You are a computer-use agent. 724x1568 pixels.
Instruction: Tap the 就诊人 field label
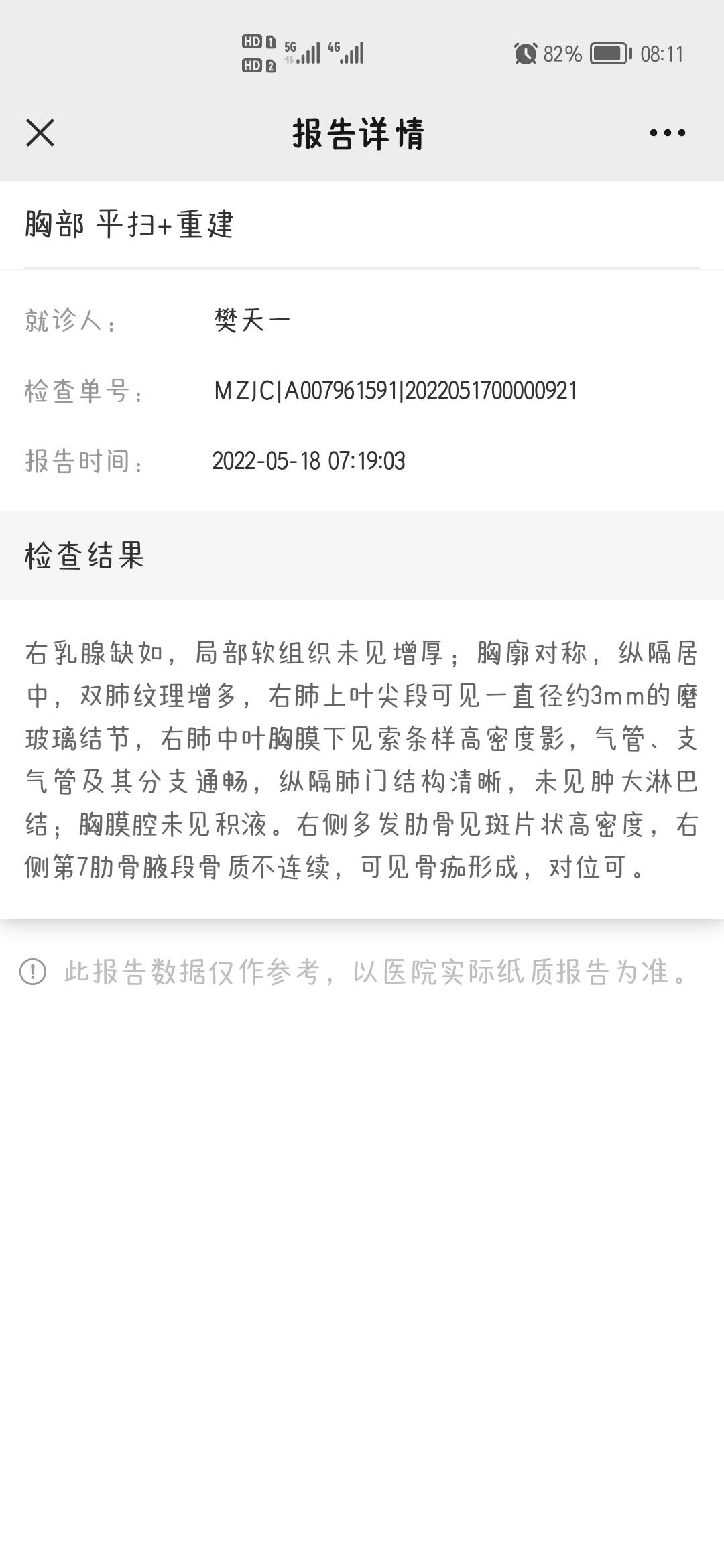pyautogui.click(x=71, y=320)
